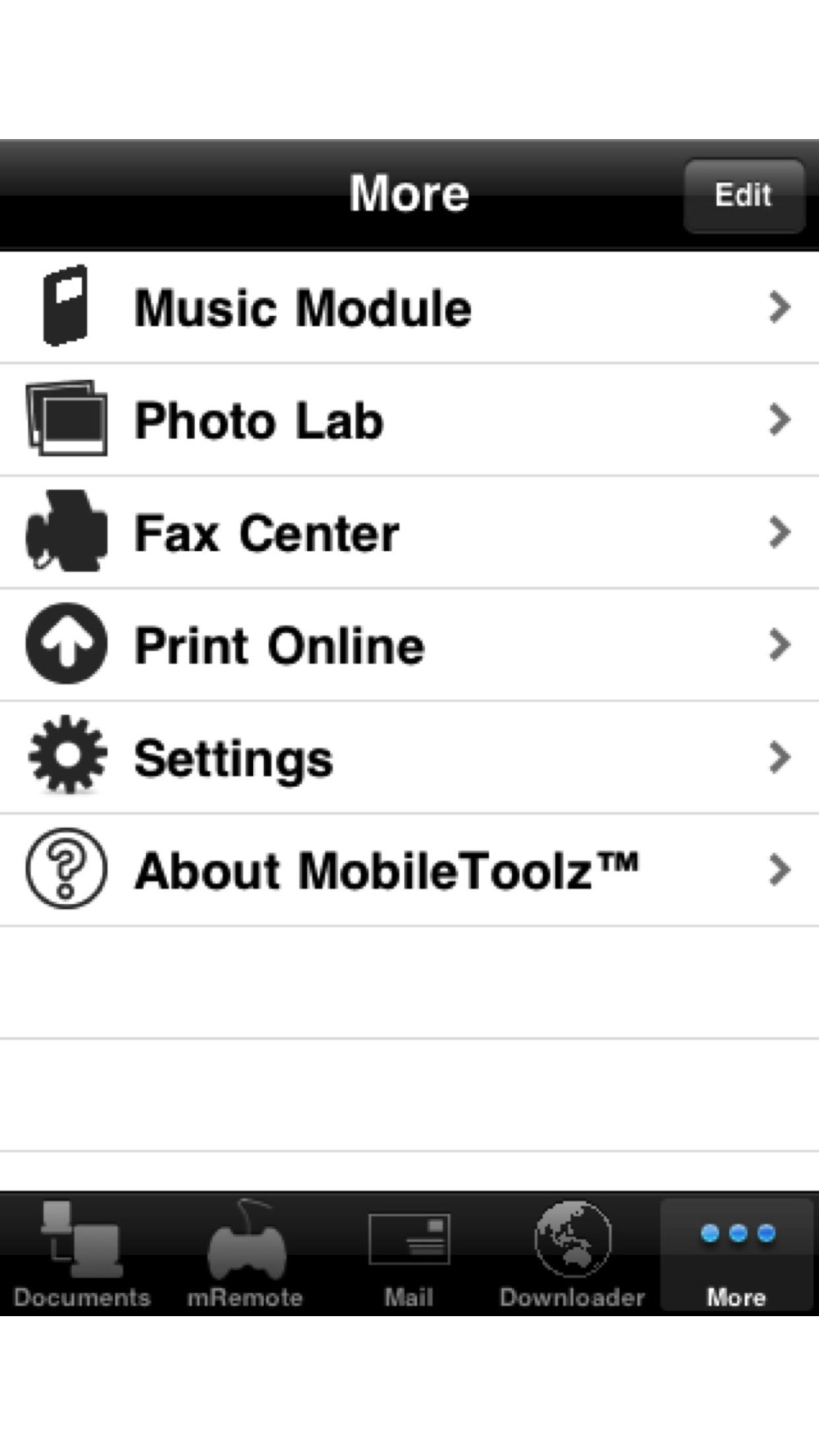Go to the Downloader tab
The image size is (819, 1456).
point(572,1254)
